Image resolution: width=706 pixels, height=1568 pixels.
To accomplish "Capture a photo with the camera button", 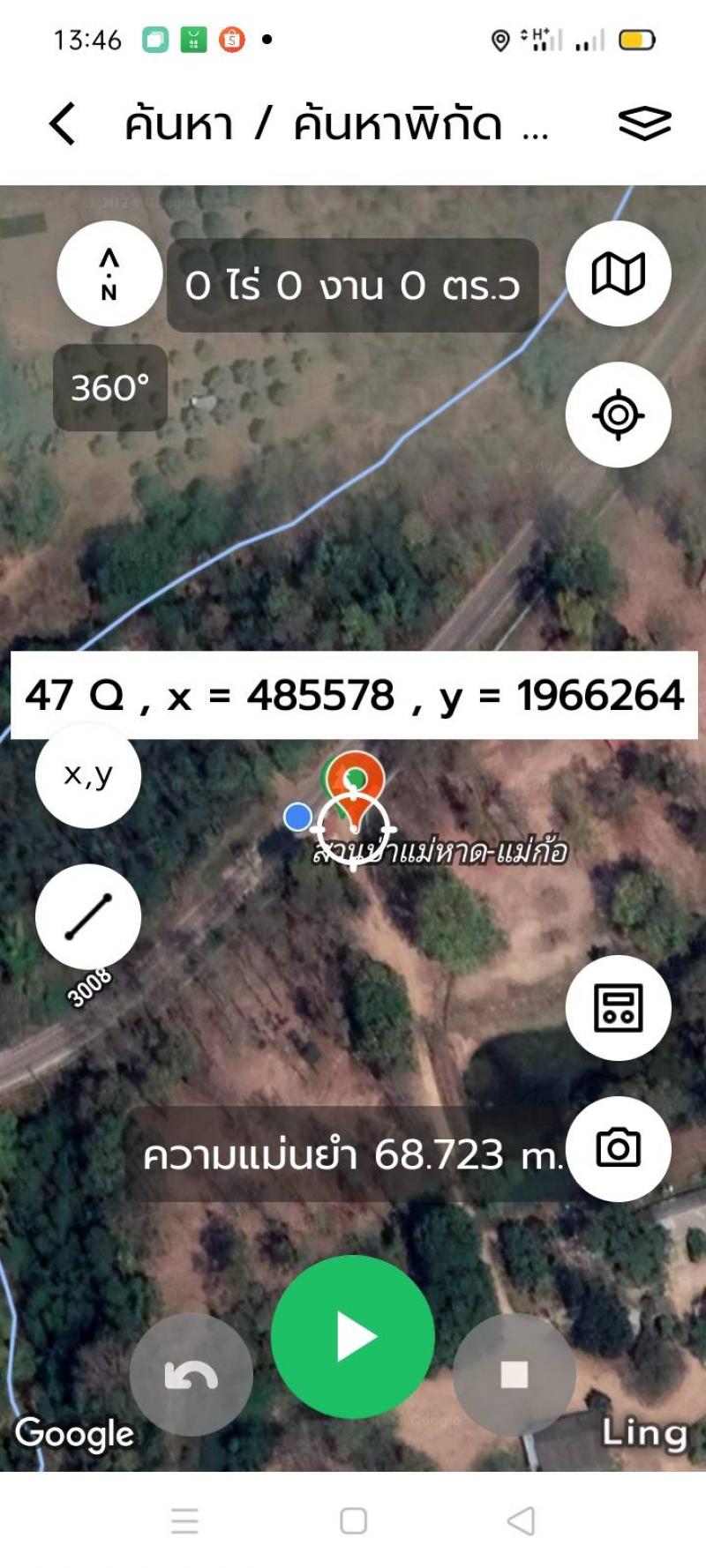I will pyautogui.click(x=618, y=1148).
